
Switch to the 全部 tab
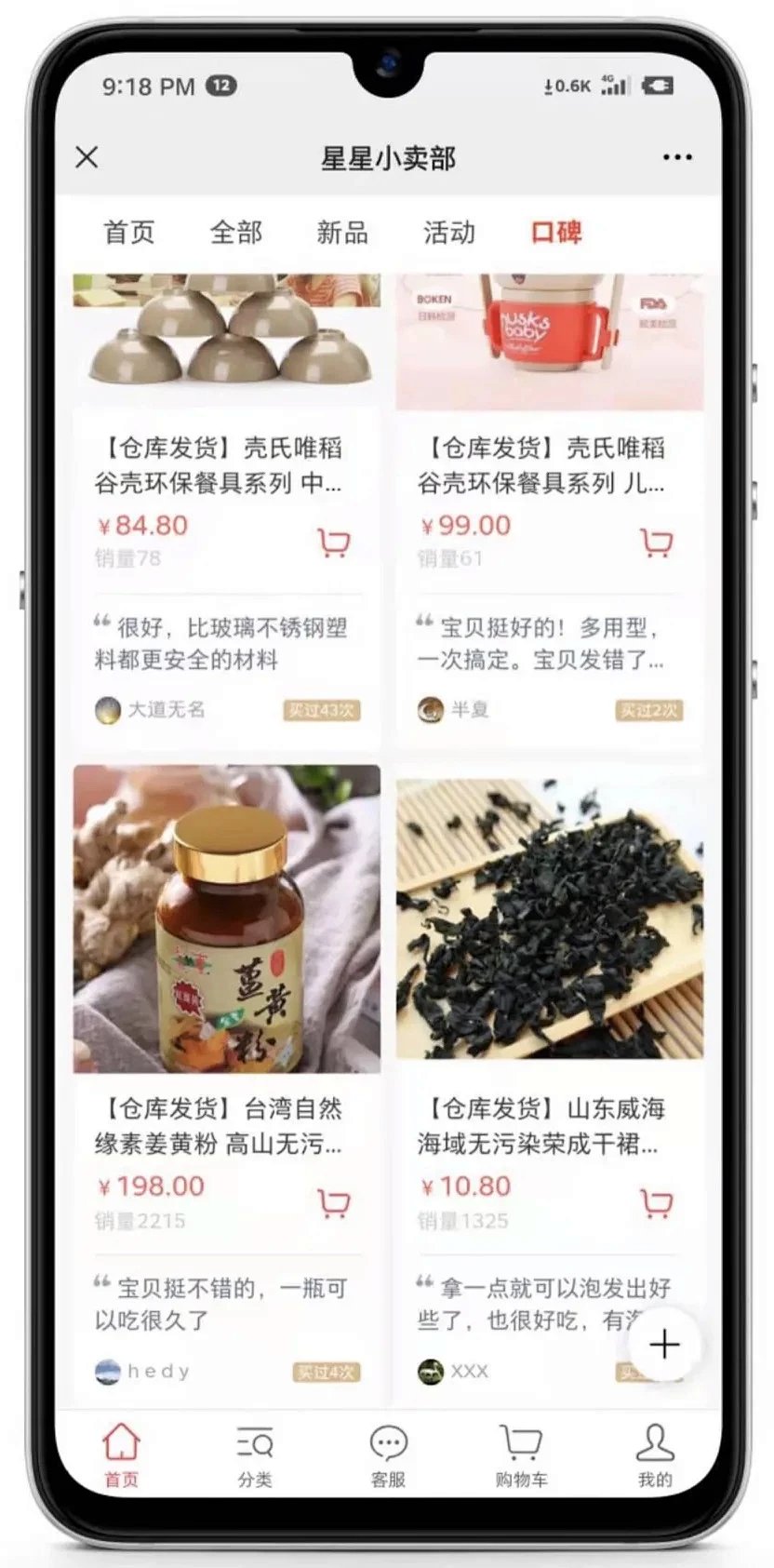pos(235,232)
